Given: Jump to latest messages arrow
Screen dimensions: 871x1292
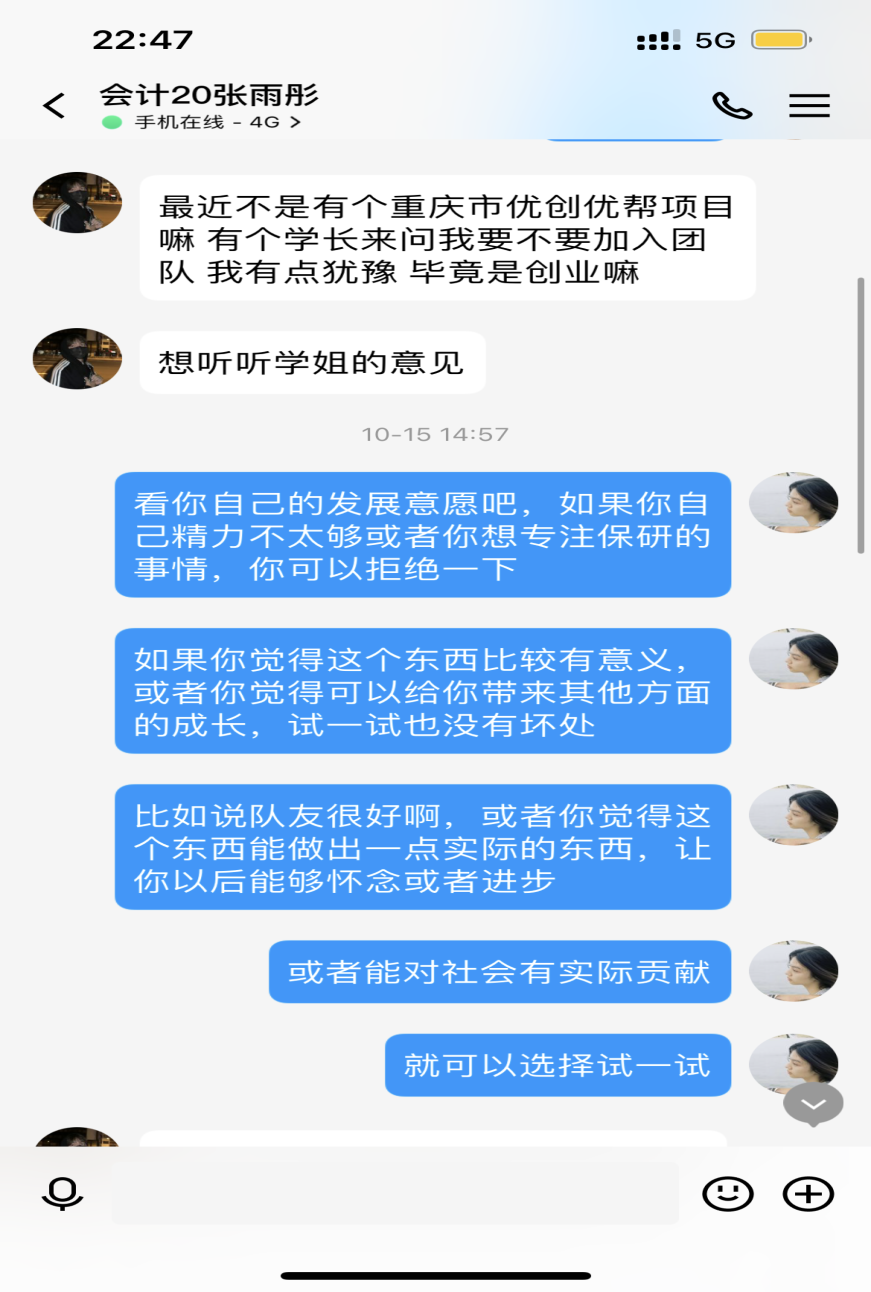Looking at the screenshot, I should click(x=813, y=1104).
